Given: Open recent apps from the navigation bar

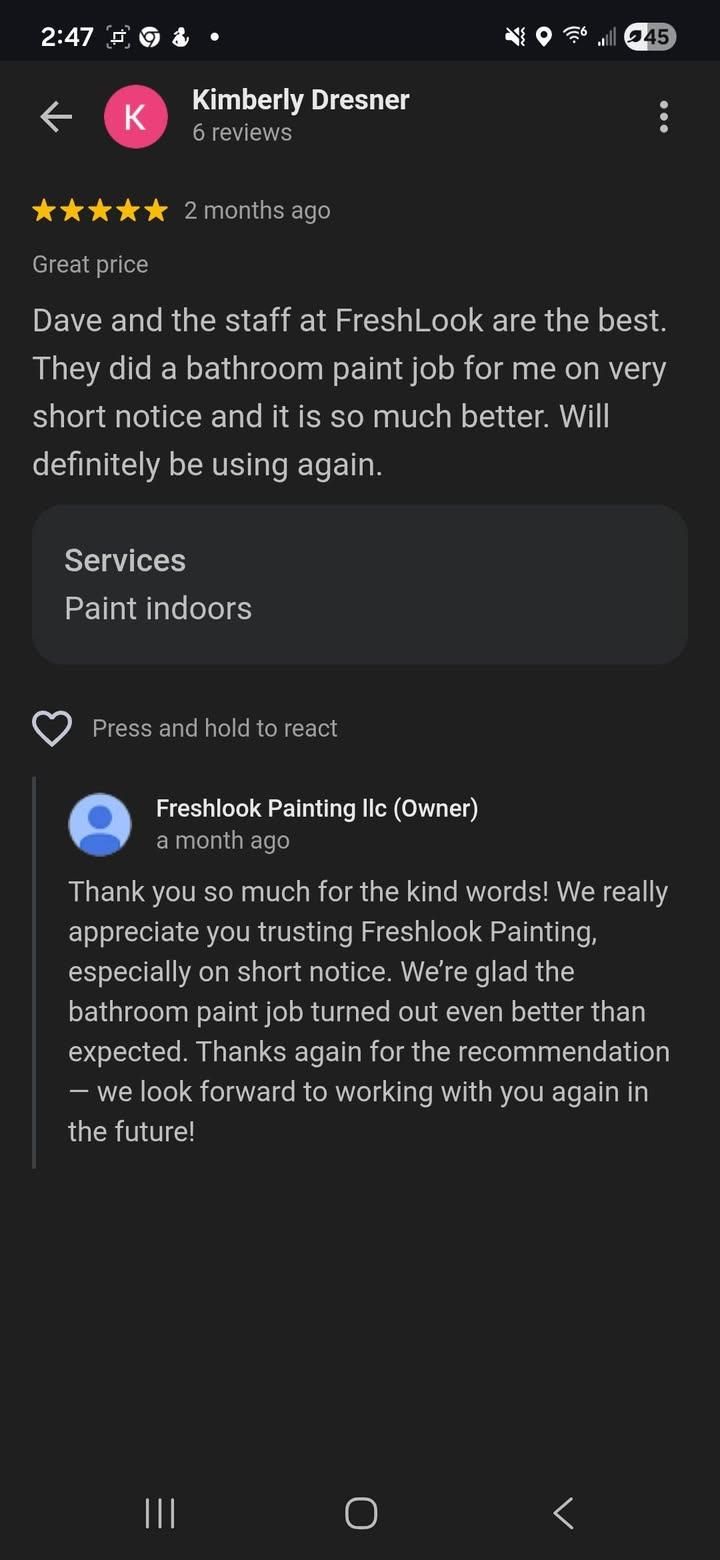Looking at the screenshot, I should [x=160, y=1513].
